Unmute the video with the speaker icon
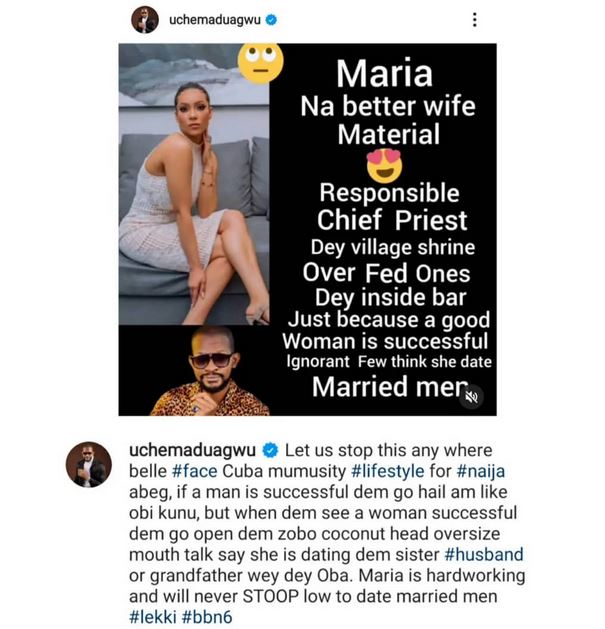605x629 pixels. coord(474,397)
